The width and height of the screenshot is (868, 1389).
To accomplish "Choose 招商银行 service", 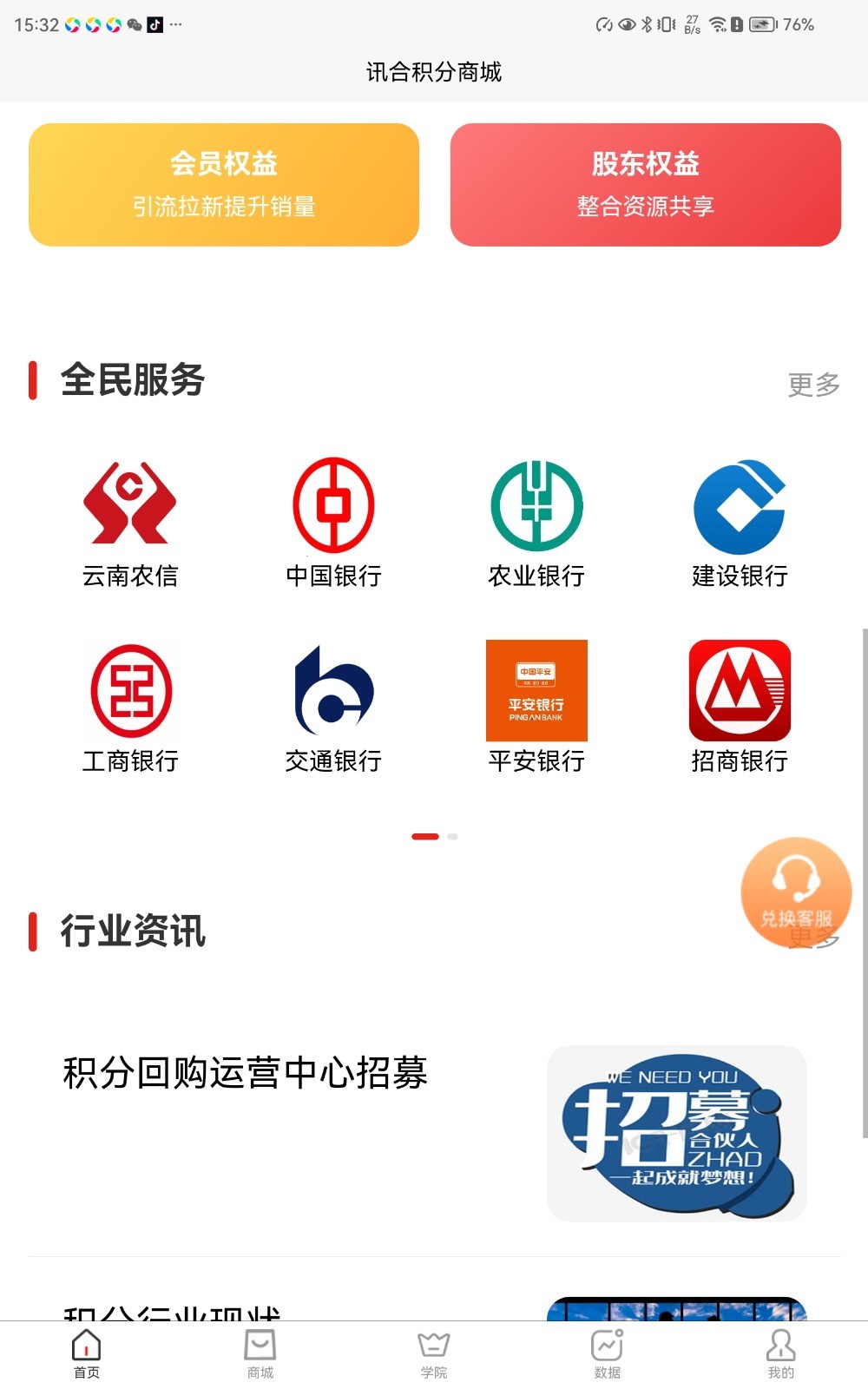I will click(x=740, y=707).
